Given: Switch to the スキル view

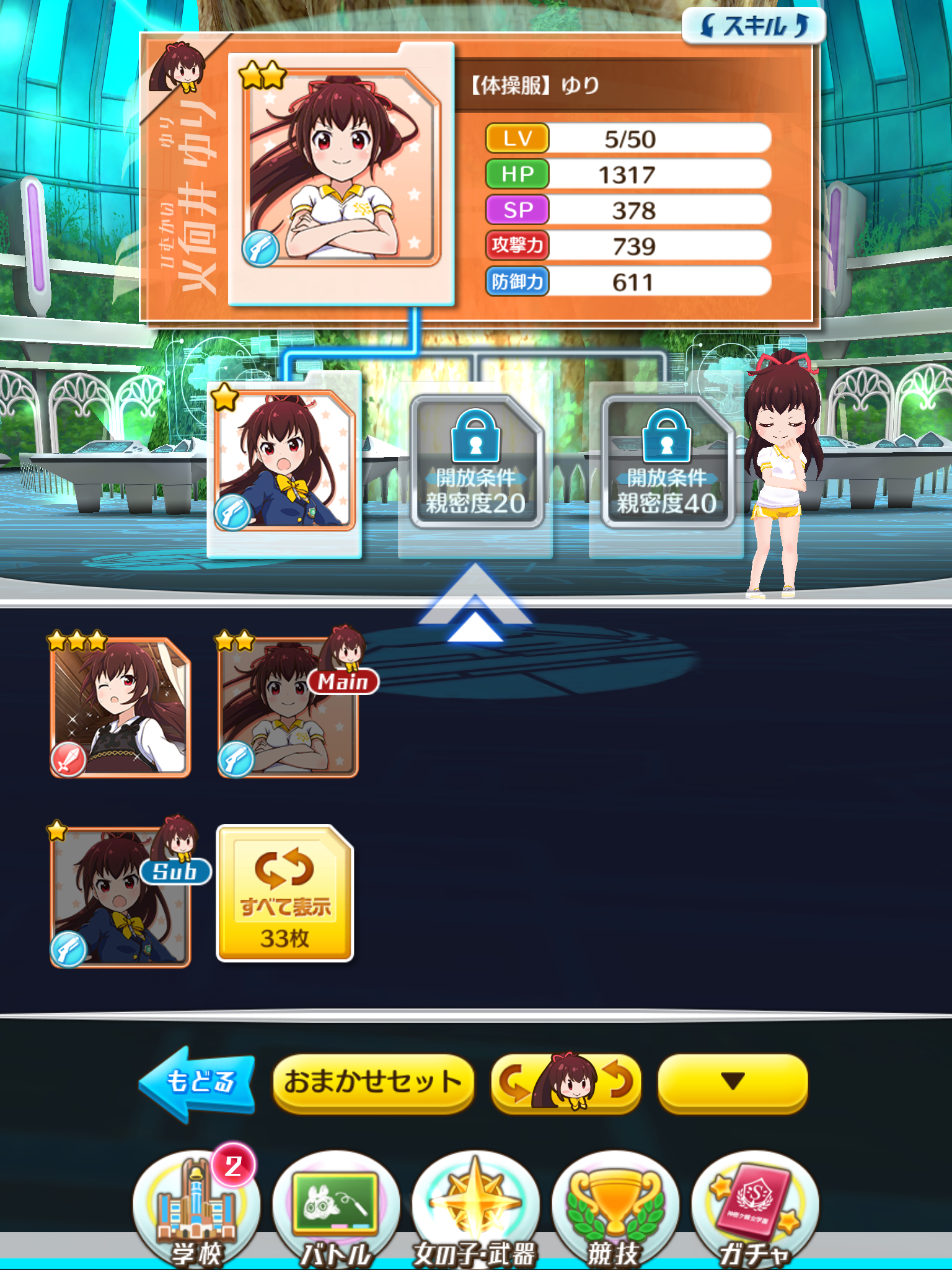Looking at the screenshot, I should [754, 26].
